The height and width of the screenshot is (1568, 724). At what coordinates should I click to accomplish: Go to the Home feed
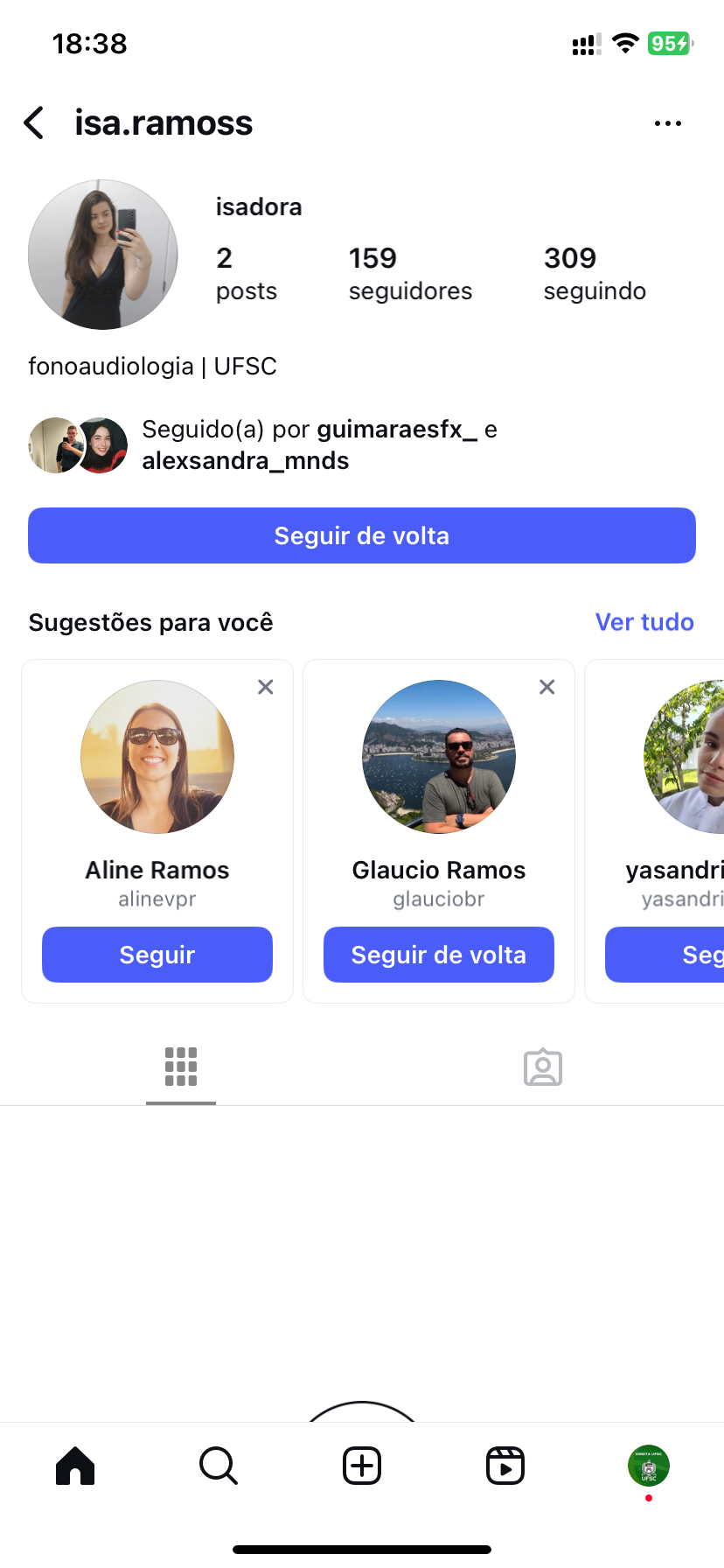click(75, 1466)
